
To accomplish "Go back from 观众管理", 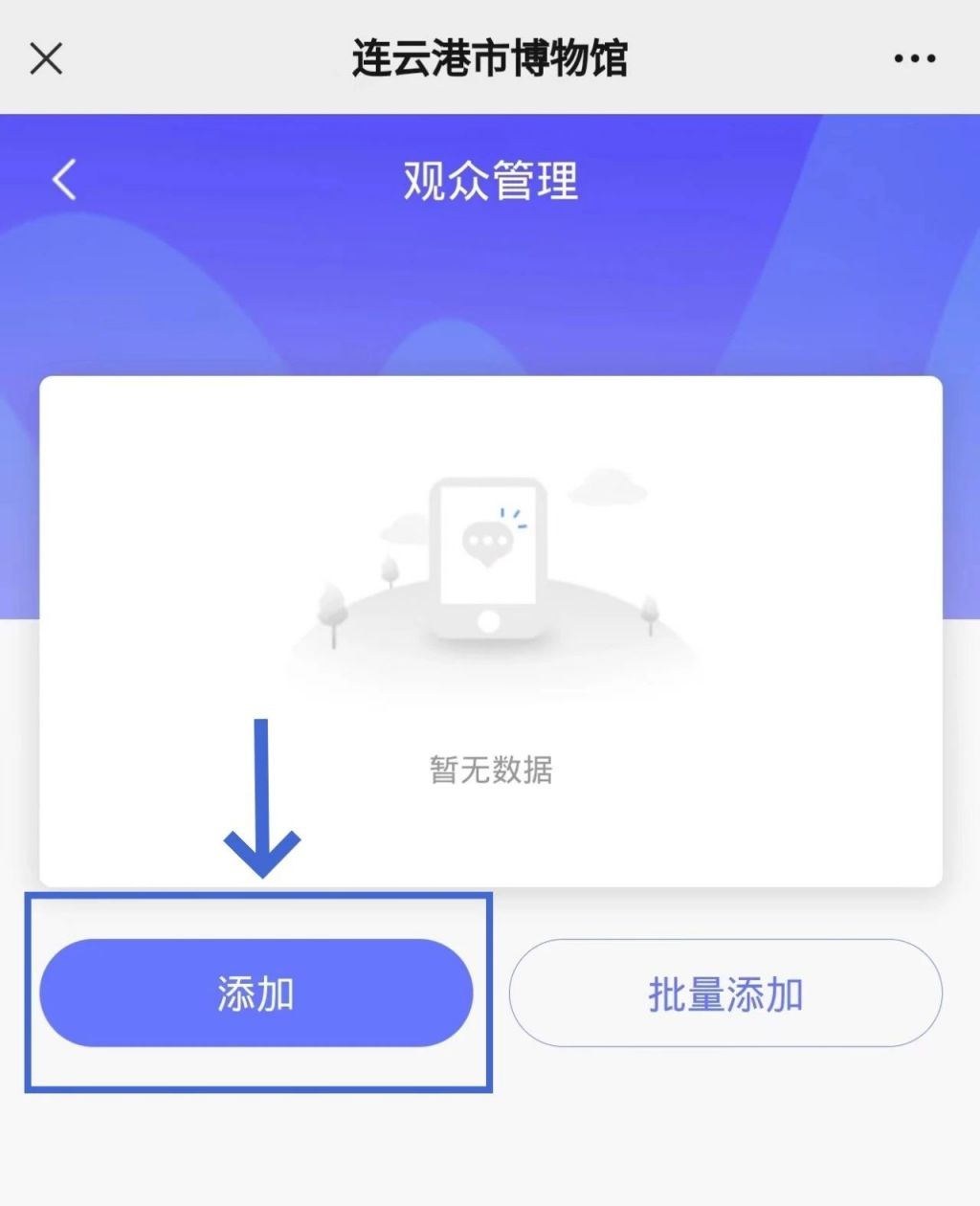I will [x=64, y=179].
